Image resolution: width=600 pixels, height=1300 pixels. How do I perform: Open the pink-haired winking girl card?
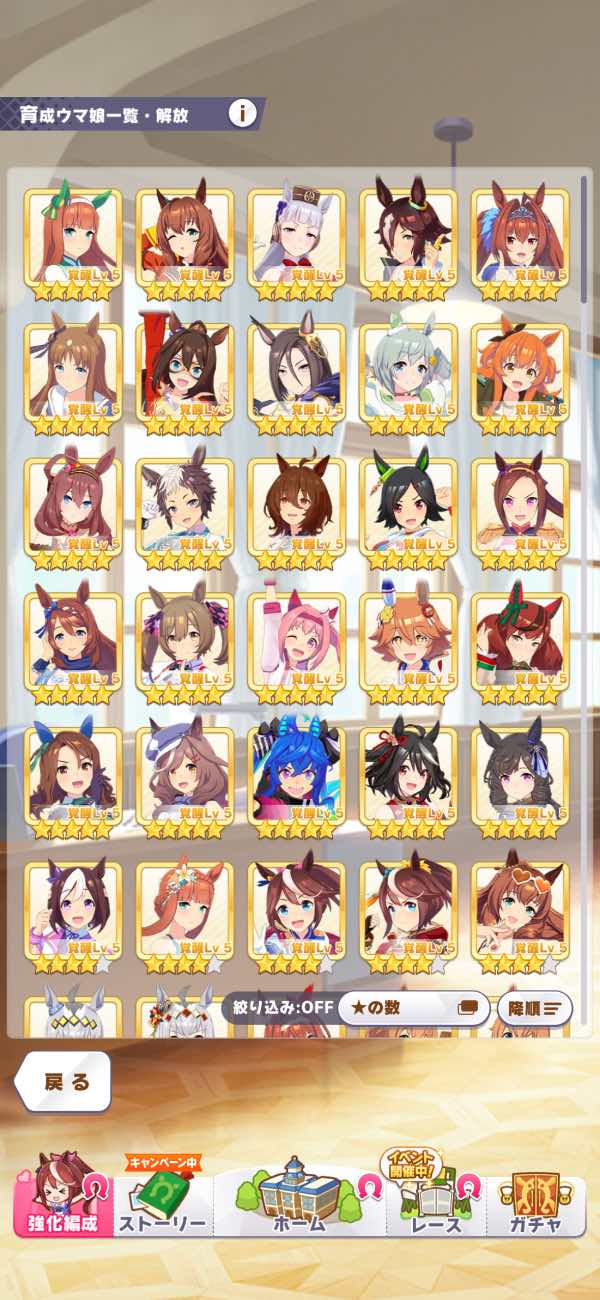(x=297, y=642)
